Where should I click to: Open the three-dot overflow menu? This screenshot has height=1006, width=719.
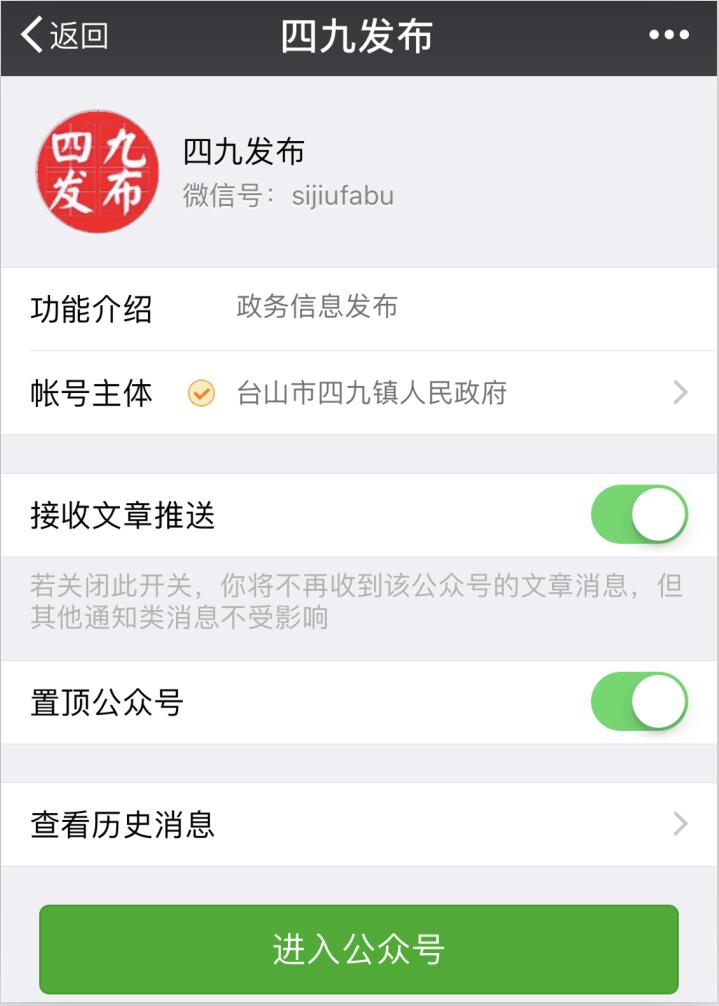669,36
